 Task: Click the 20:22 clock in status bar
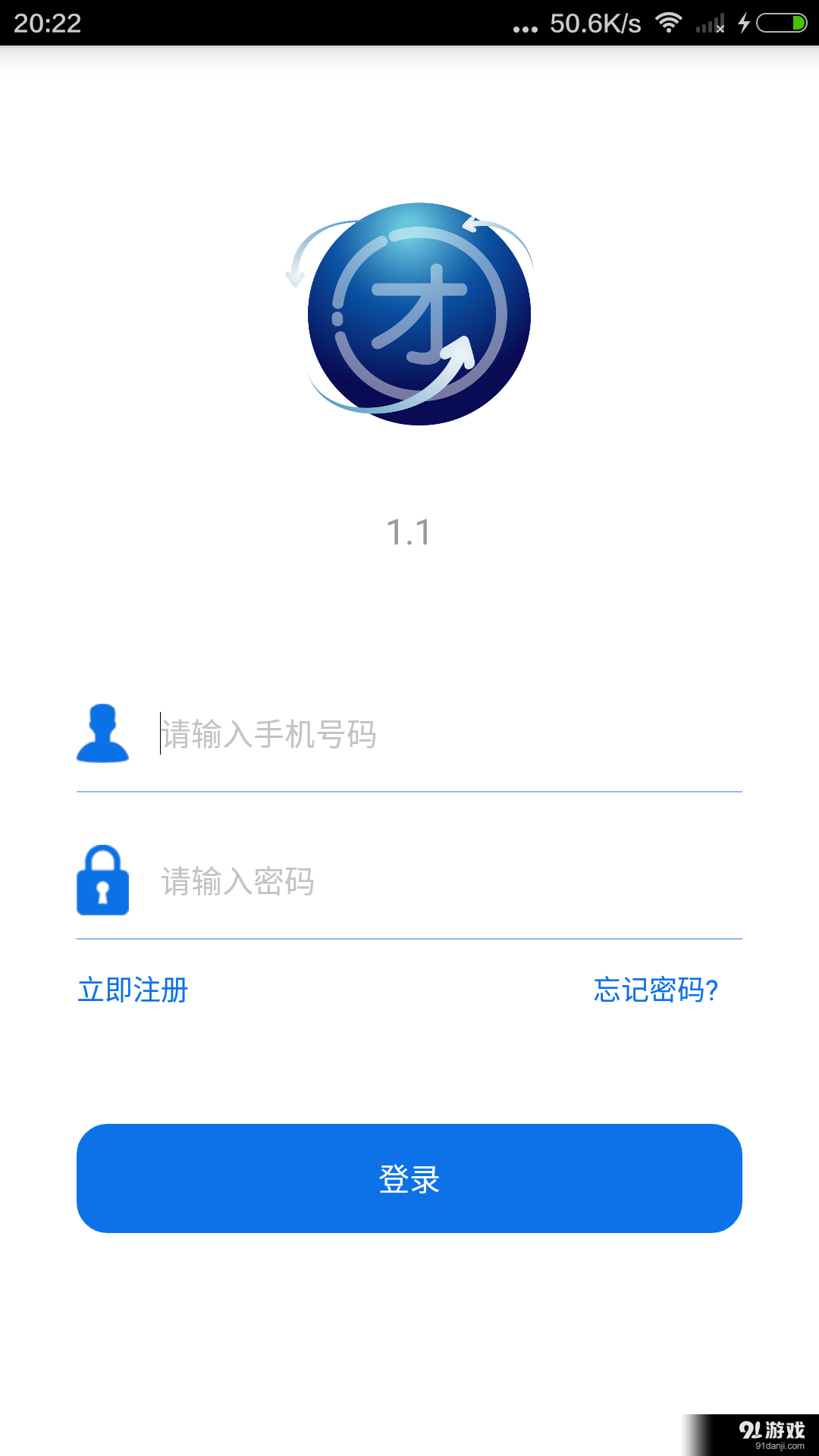[45, 24]
